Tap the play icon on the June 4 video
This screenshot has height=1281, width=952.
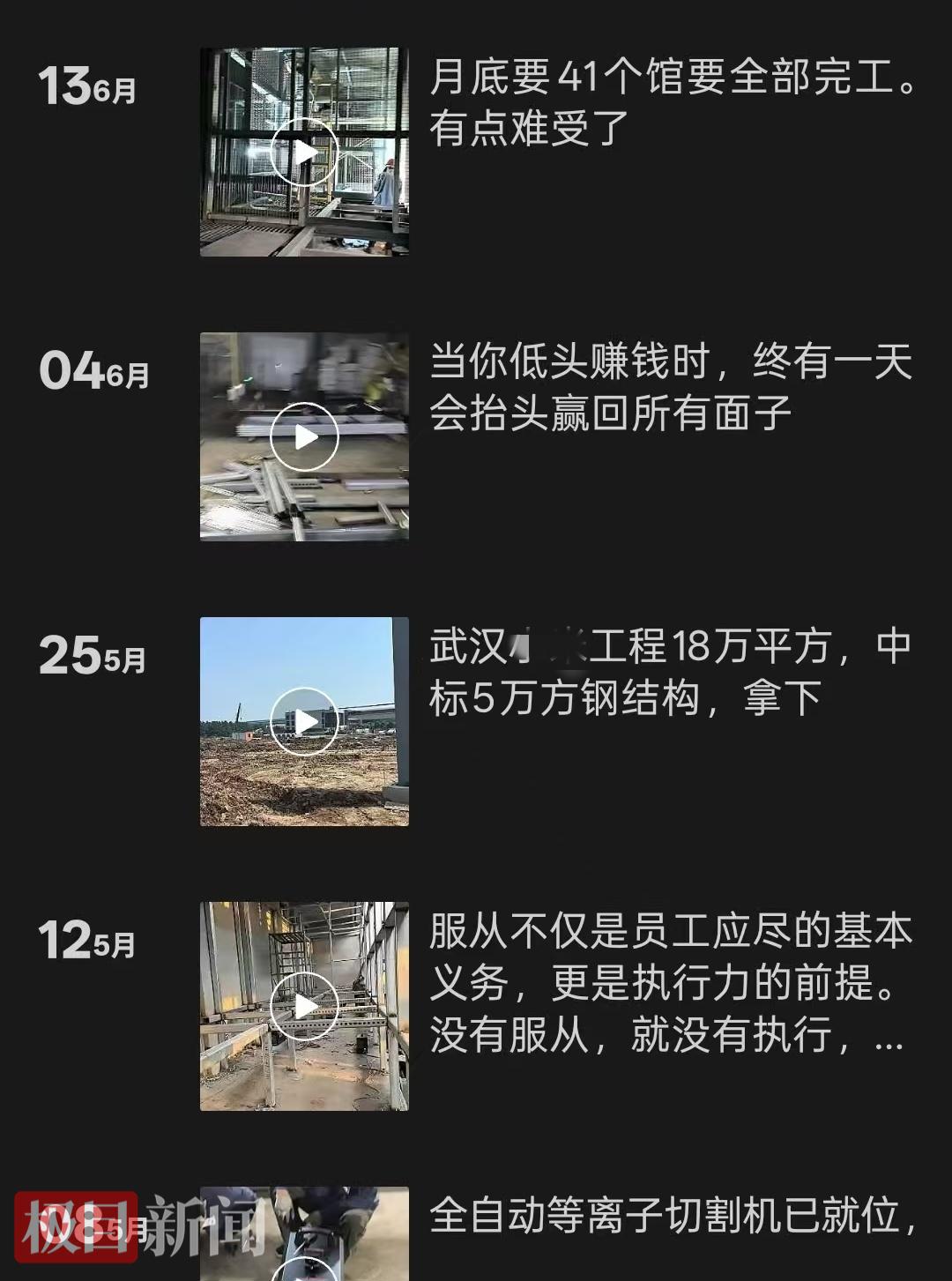pyautogui.click(x=304, y=436)
